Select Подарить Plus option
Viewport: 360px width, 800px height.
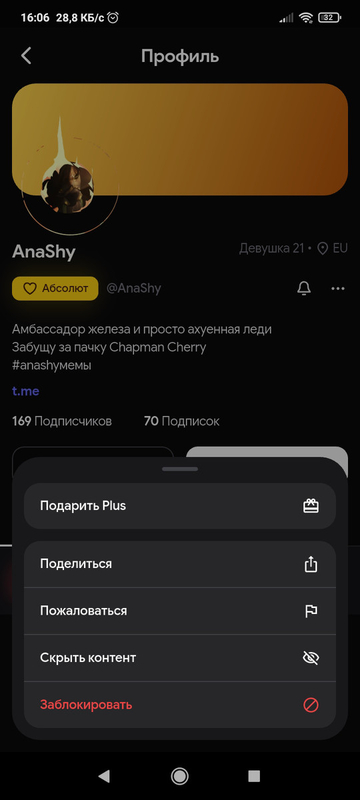pos(179,506)
